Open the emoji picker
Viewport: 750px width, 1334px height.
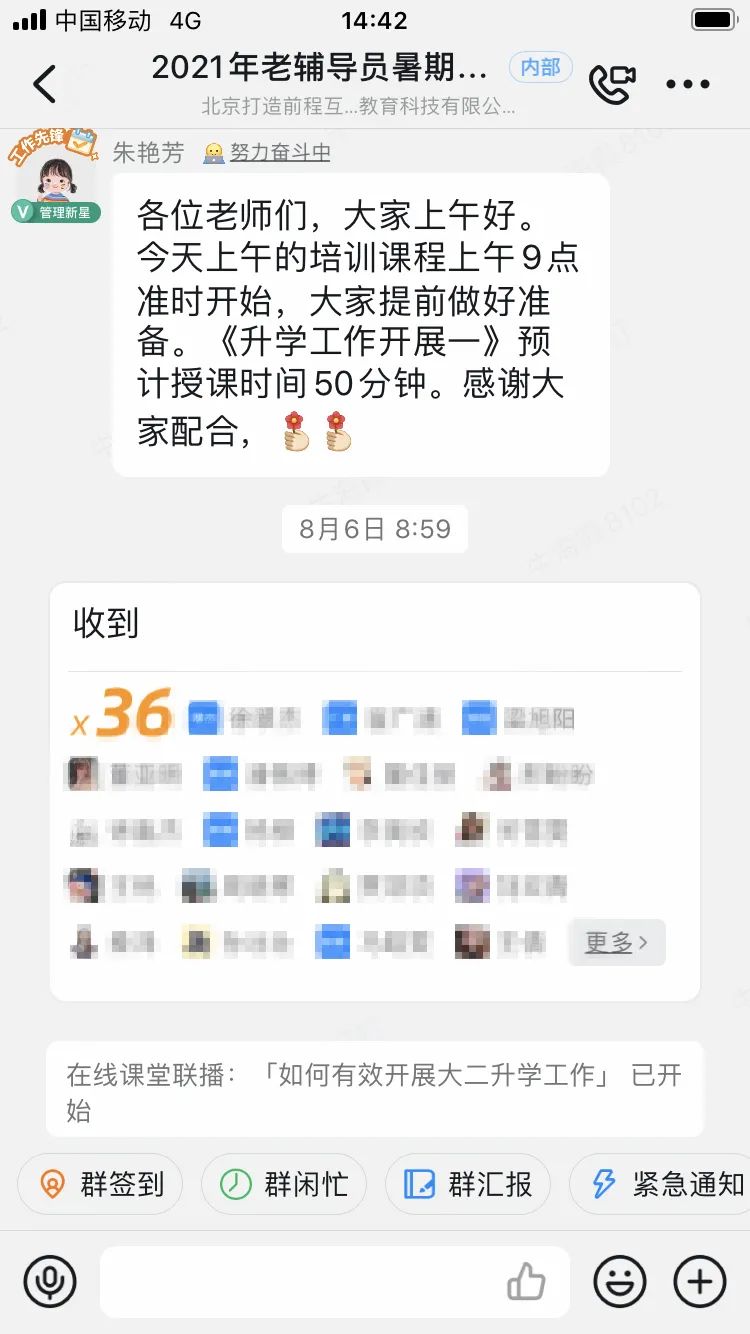620,1281
